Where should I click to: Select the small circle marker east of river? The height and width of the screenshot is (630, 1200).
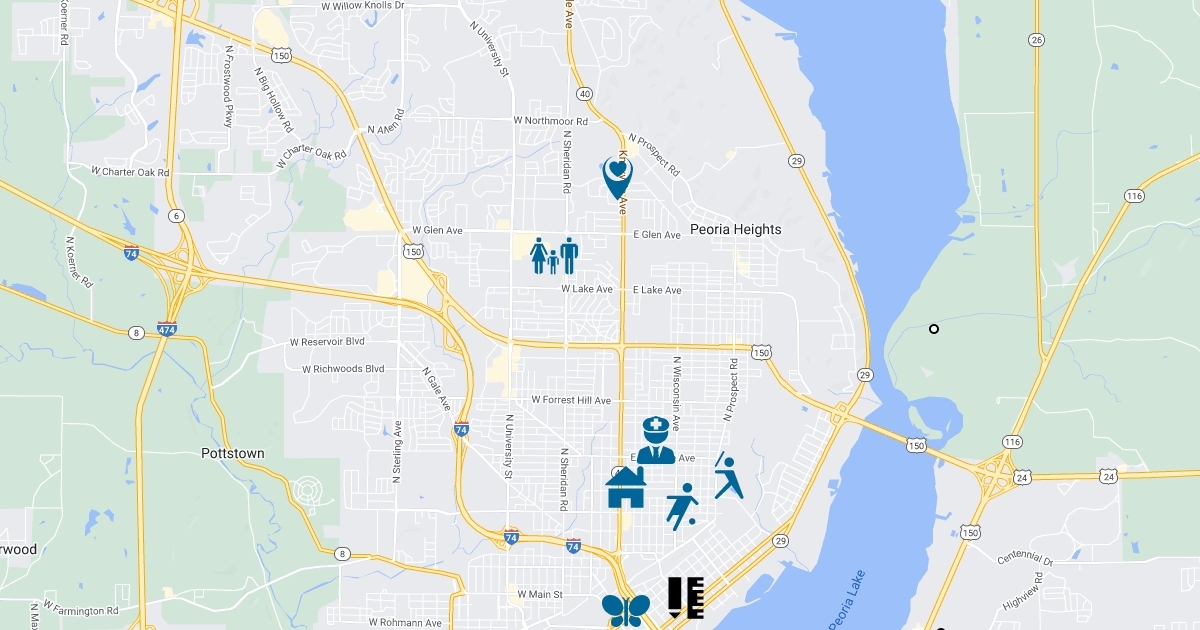[x=934, y=329]
